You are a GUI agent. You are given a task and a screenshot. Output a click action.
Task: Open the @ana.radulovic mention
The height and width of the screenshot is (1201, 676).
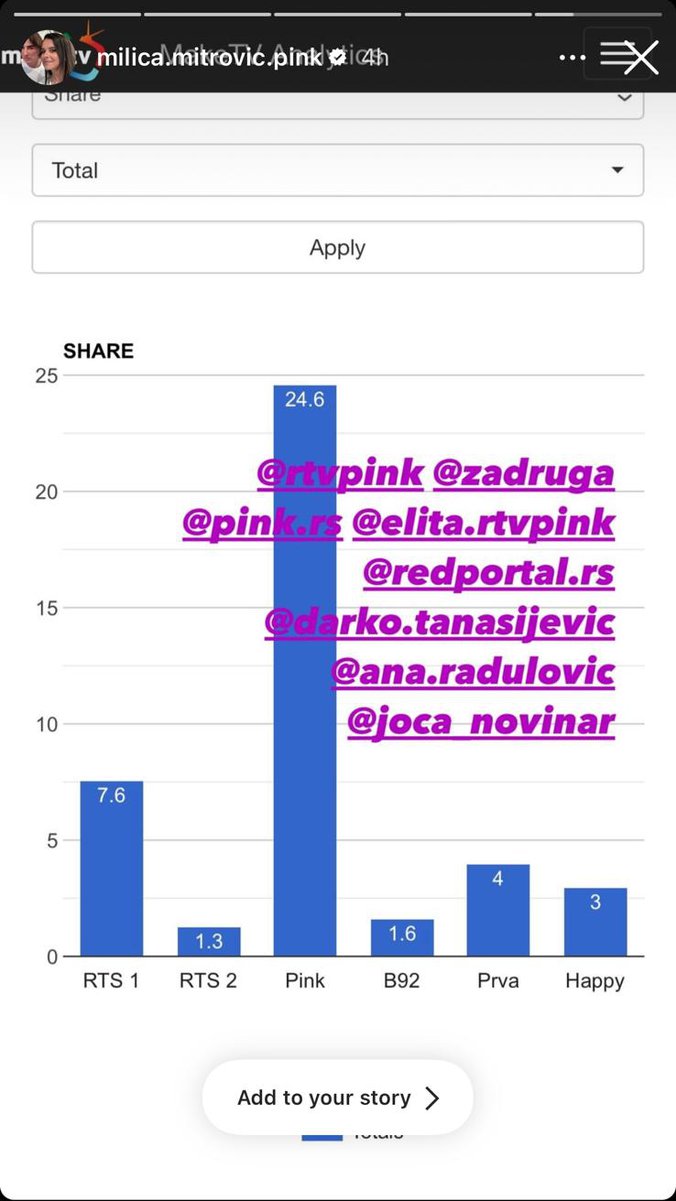[472, 671]
